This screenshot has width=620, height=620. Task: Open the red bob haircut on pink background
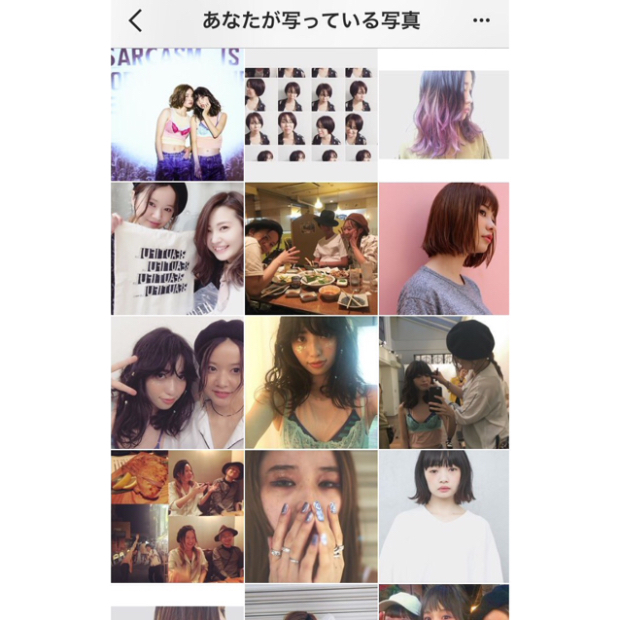pos(443,248)
